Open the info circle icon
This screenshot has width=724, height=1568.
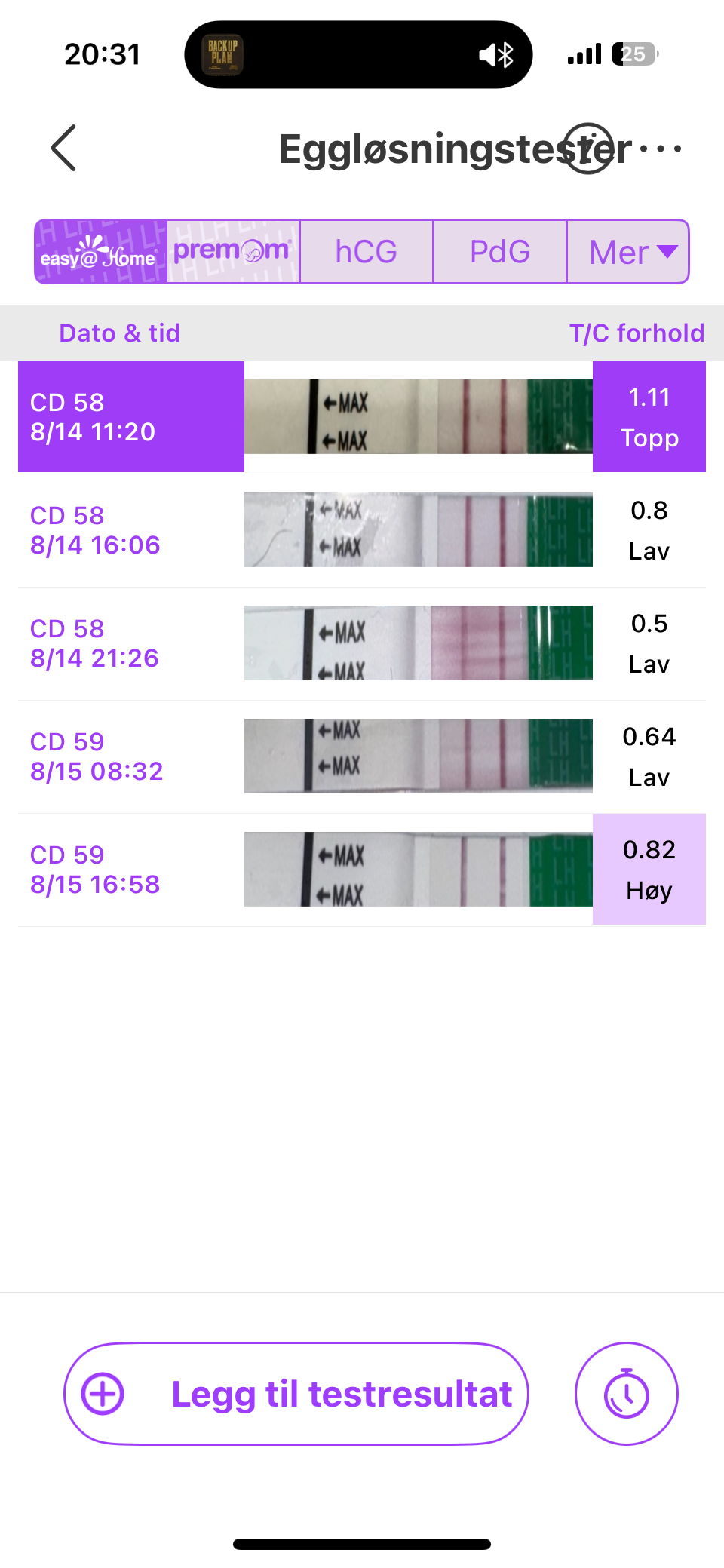[588, 149]
